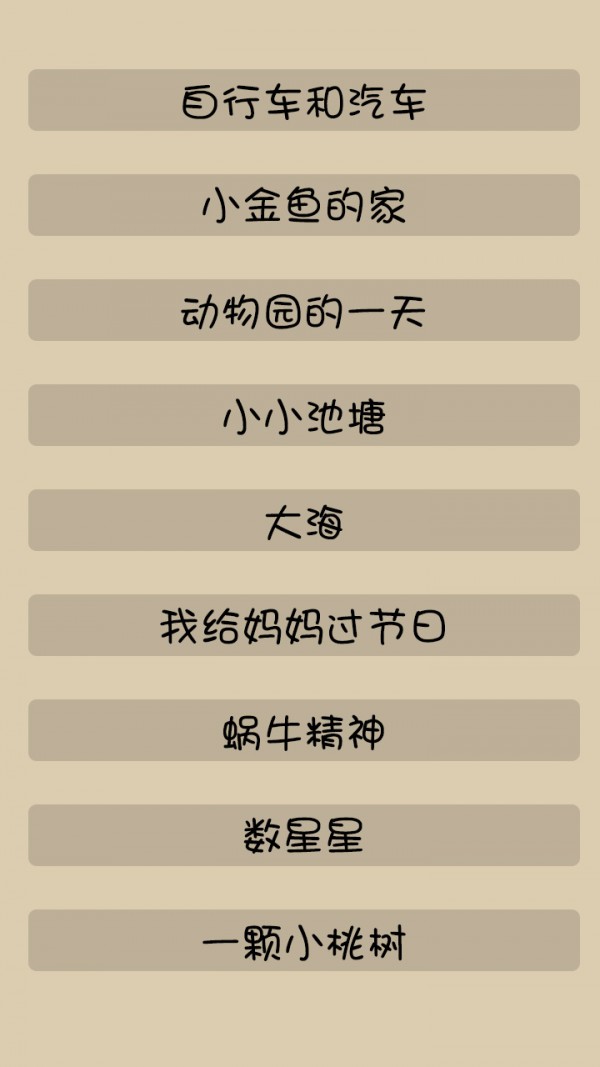
Task: Tap the 小小池塘 entry
Action: click(x=303, y=415)
